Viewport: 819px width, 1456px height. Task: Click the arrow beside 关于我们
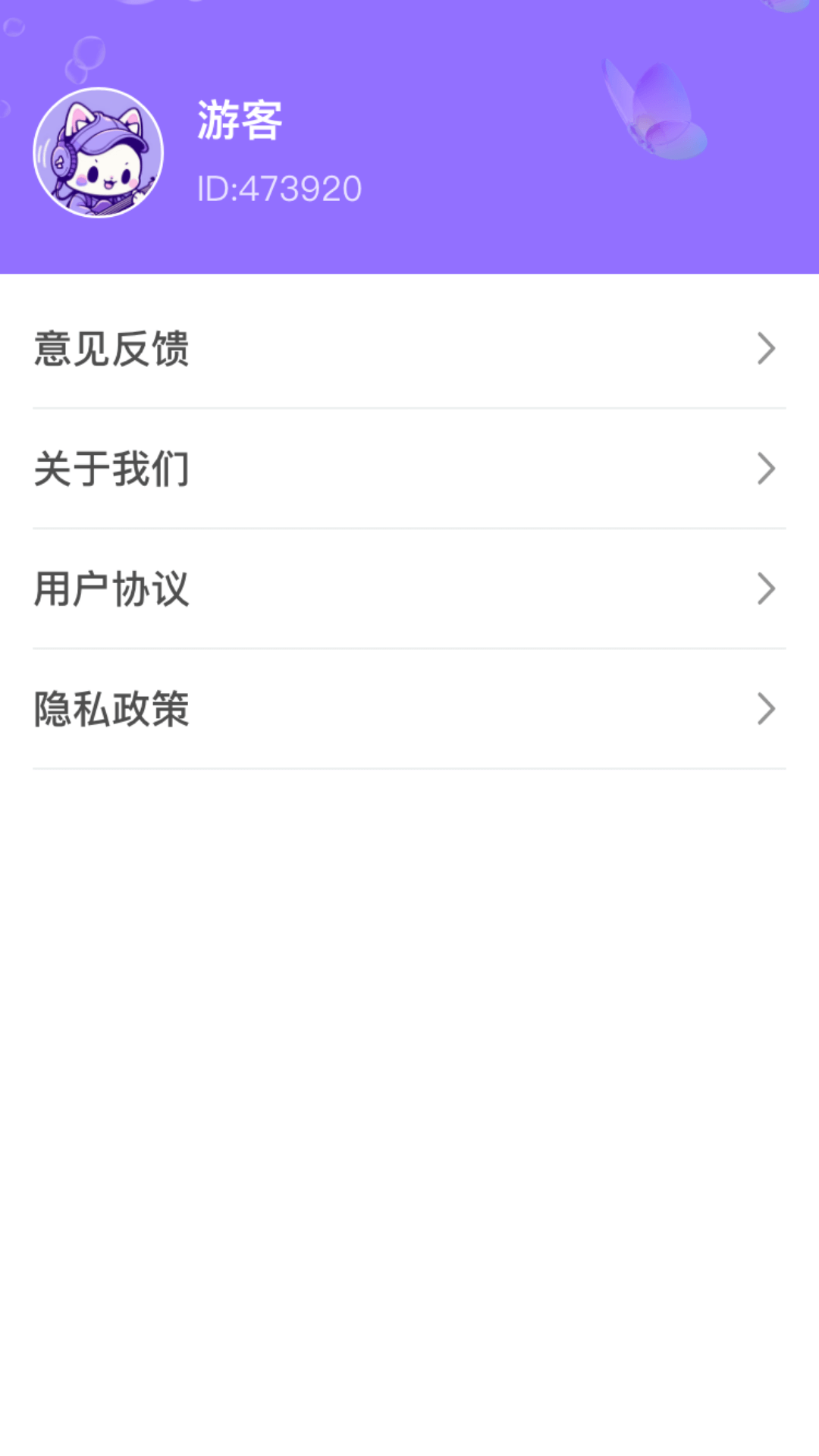tap(767, 469)
